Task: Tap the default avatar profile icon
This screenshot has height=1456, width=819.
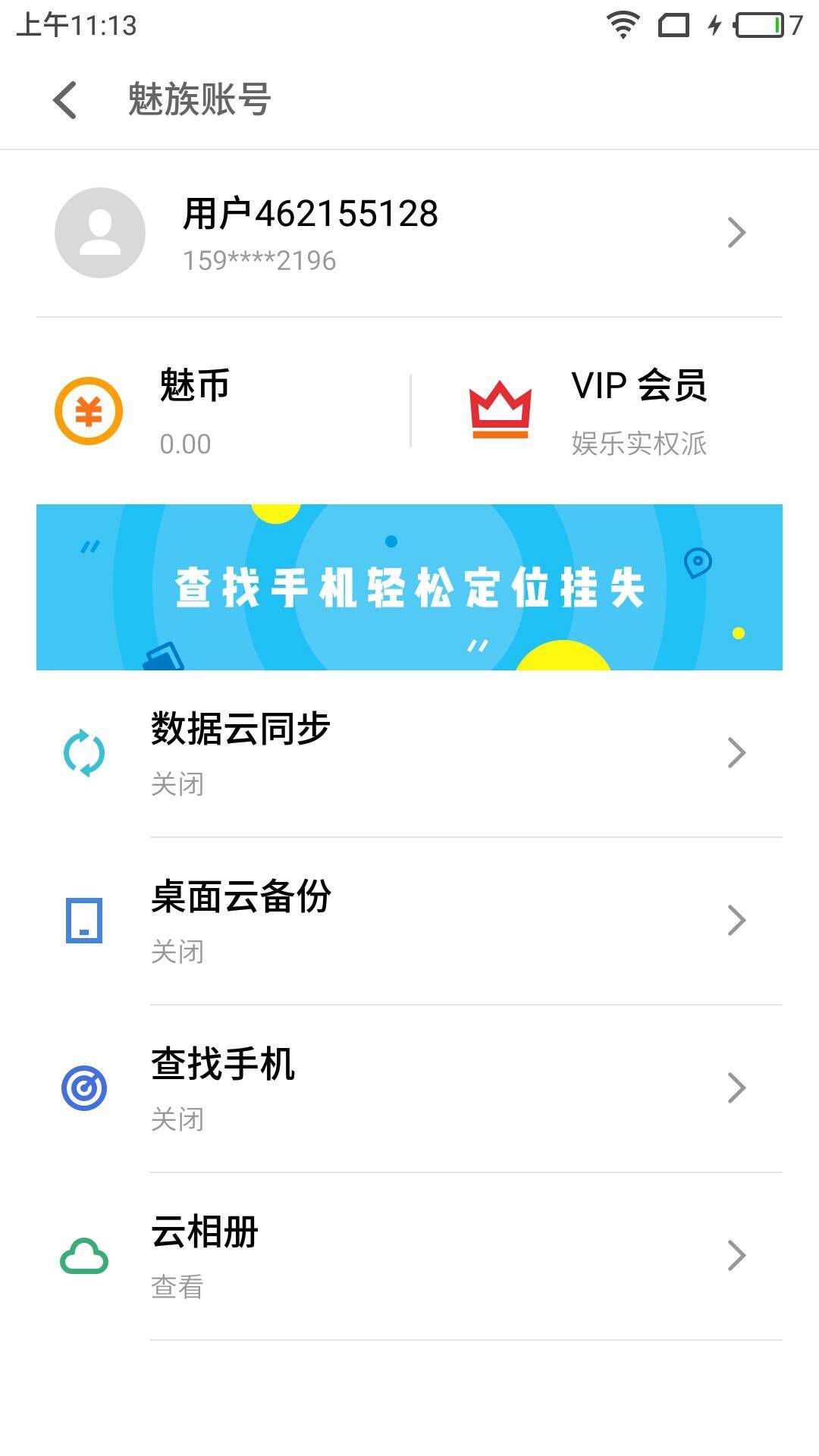Action: point(100,233)
